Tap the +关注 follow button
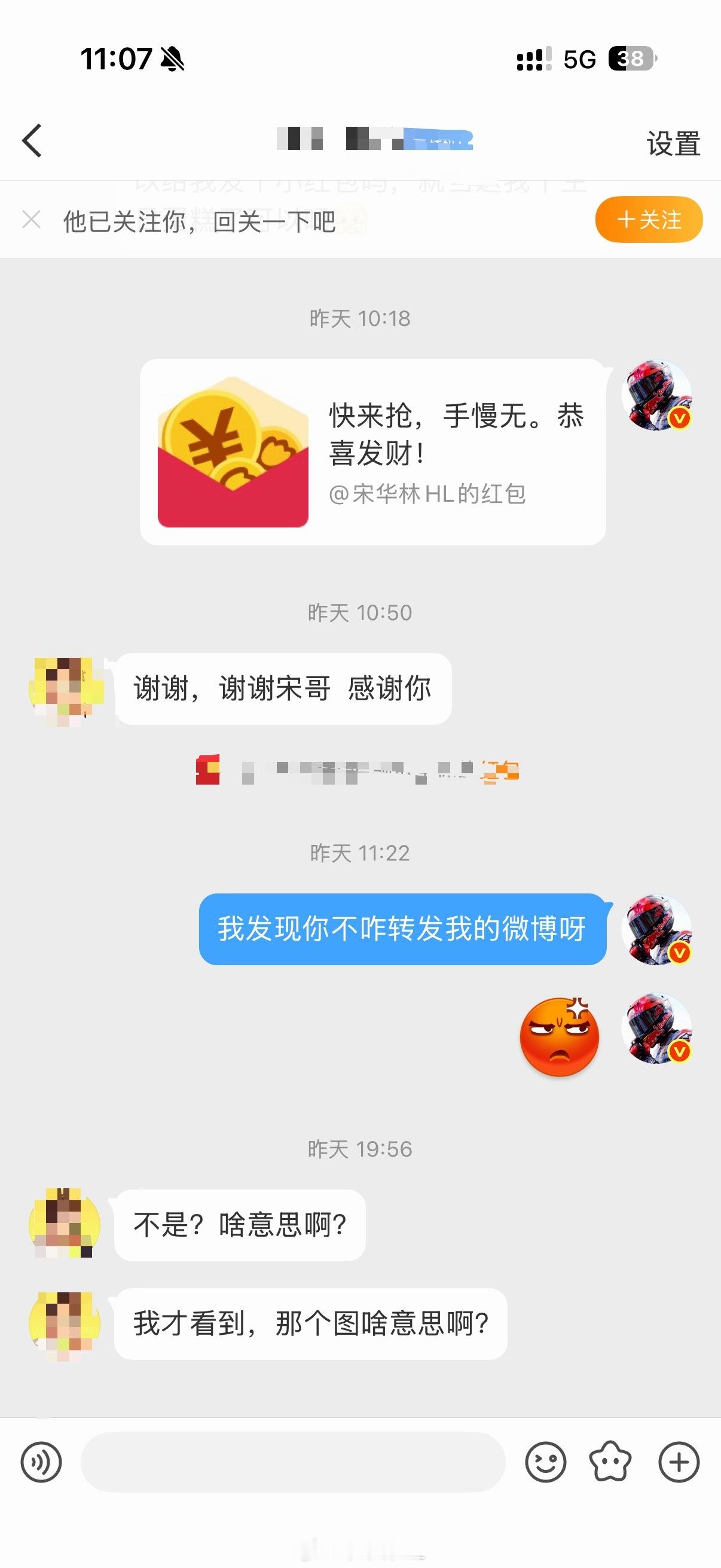 click(x=649, y=220)
